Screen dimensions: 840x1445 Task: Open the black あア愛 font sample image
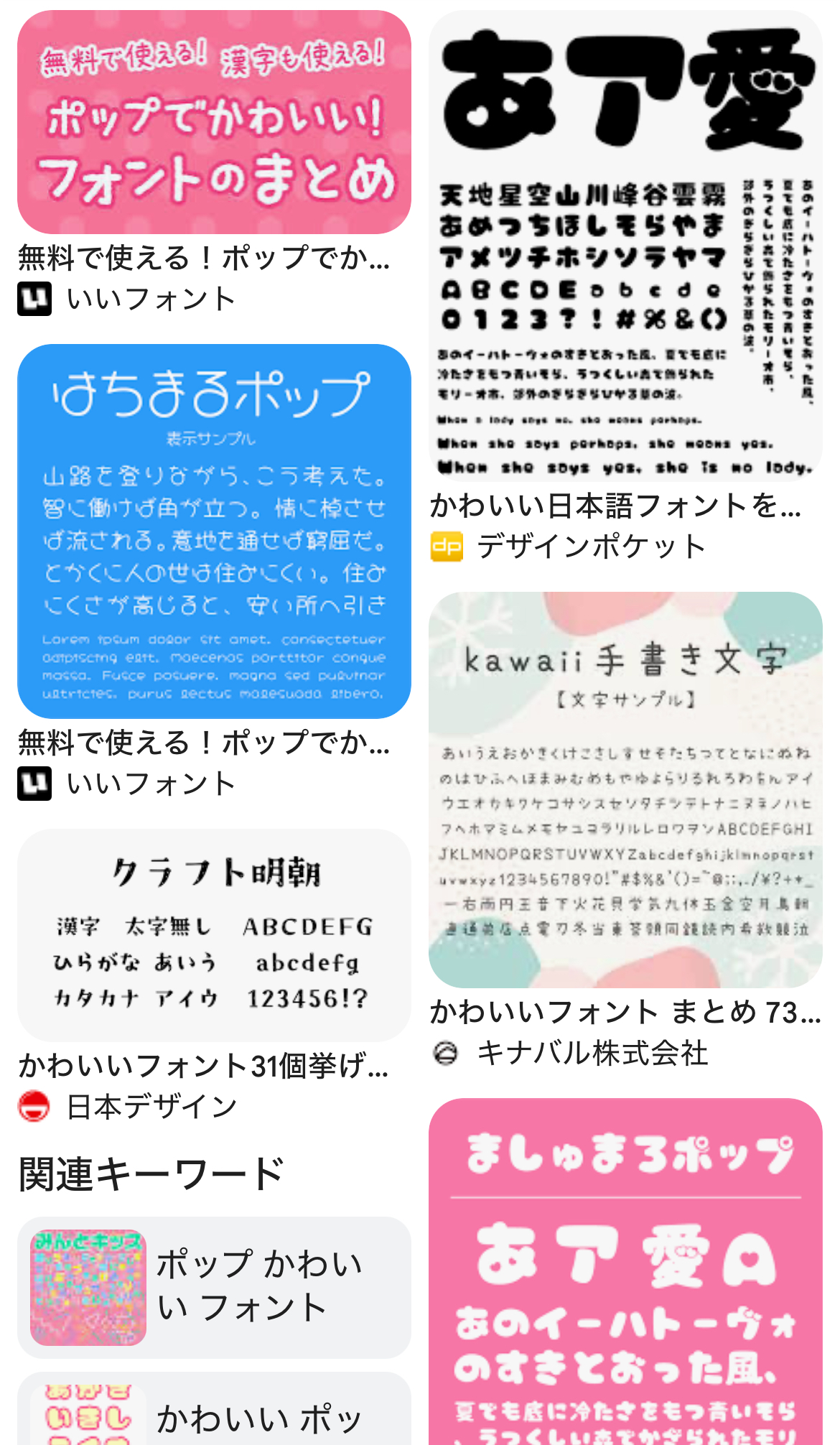[x=625, y=246]
